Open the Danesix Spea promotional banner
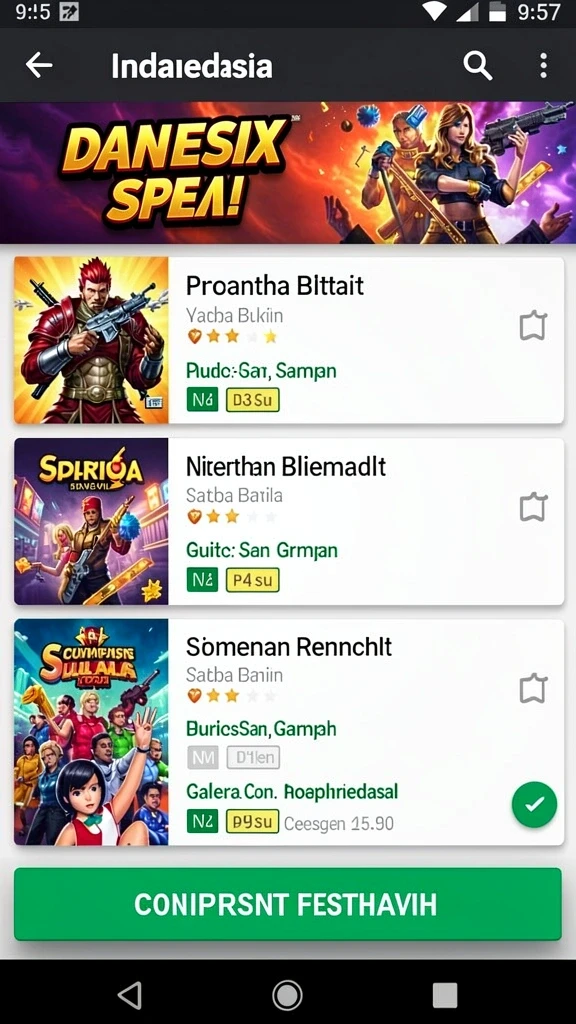 288,172
